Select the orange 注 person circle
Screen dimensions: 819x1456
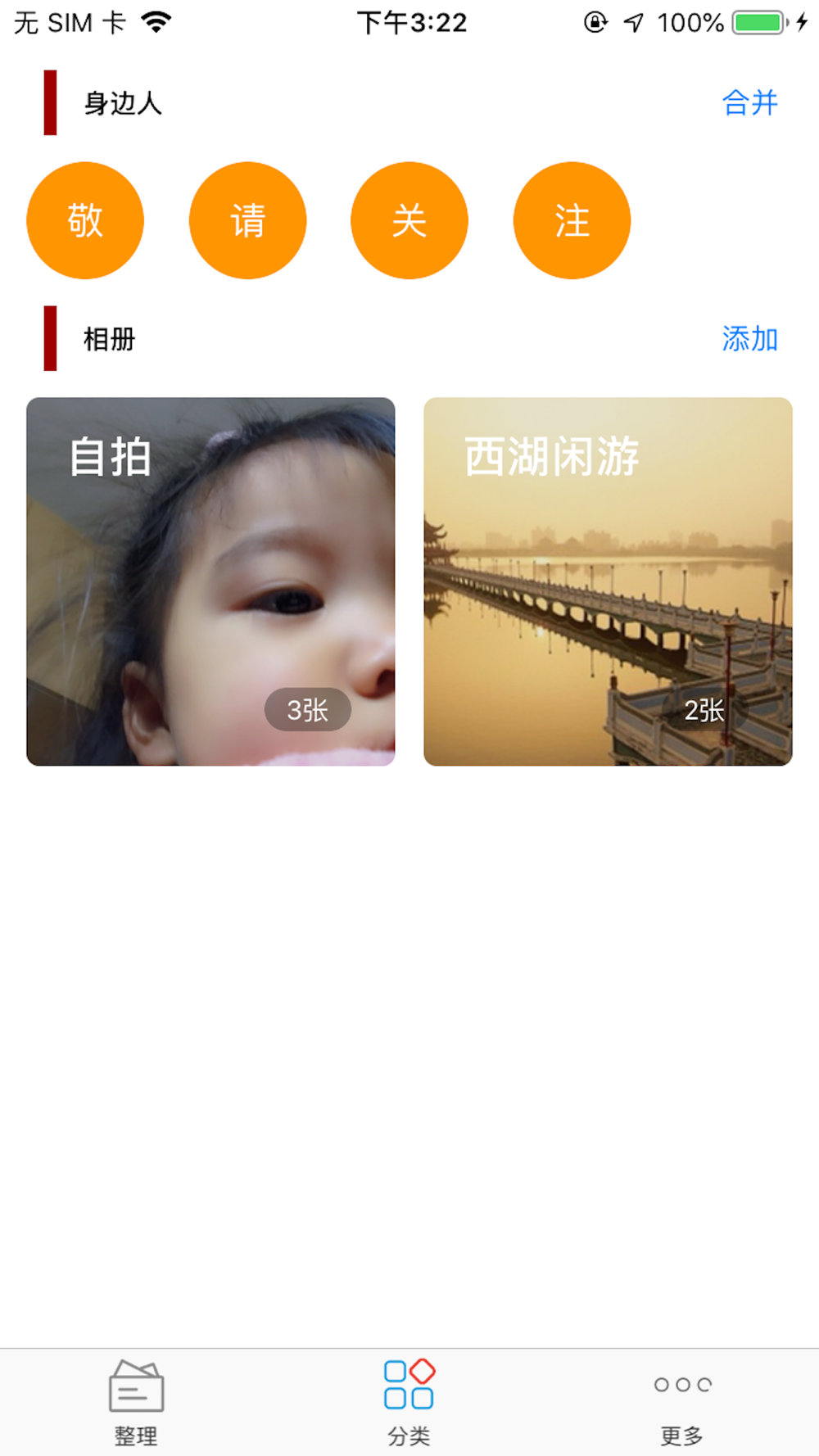572,220
